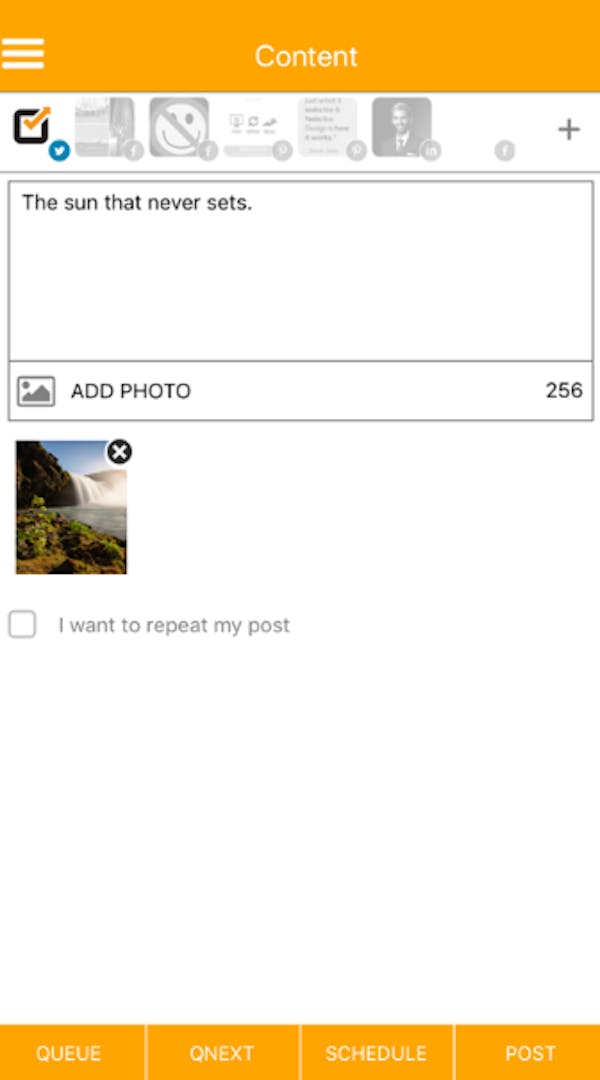The width and height of the screenshot is (600, 1080).
Task: Open the attached waterfall photo
Action: (x=71, y=508)
